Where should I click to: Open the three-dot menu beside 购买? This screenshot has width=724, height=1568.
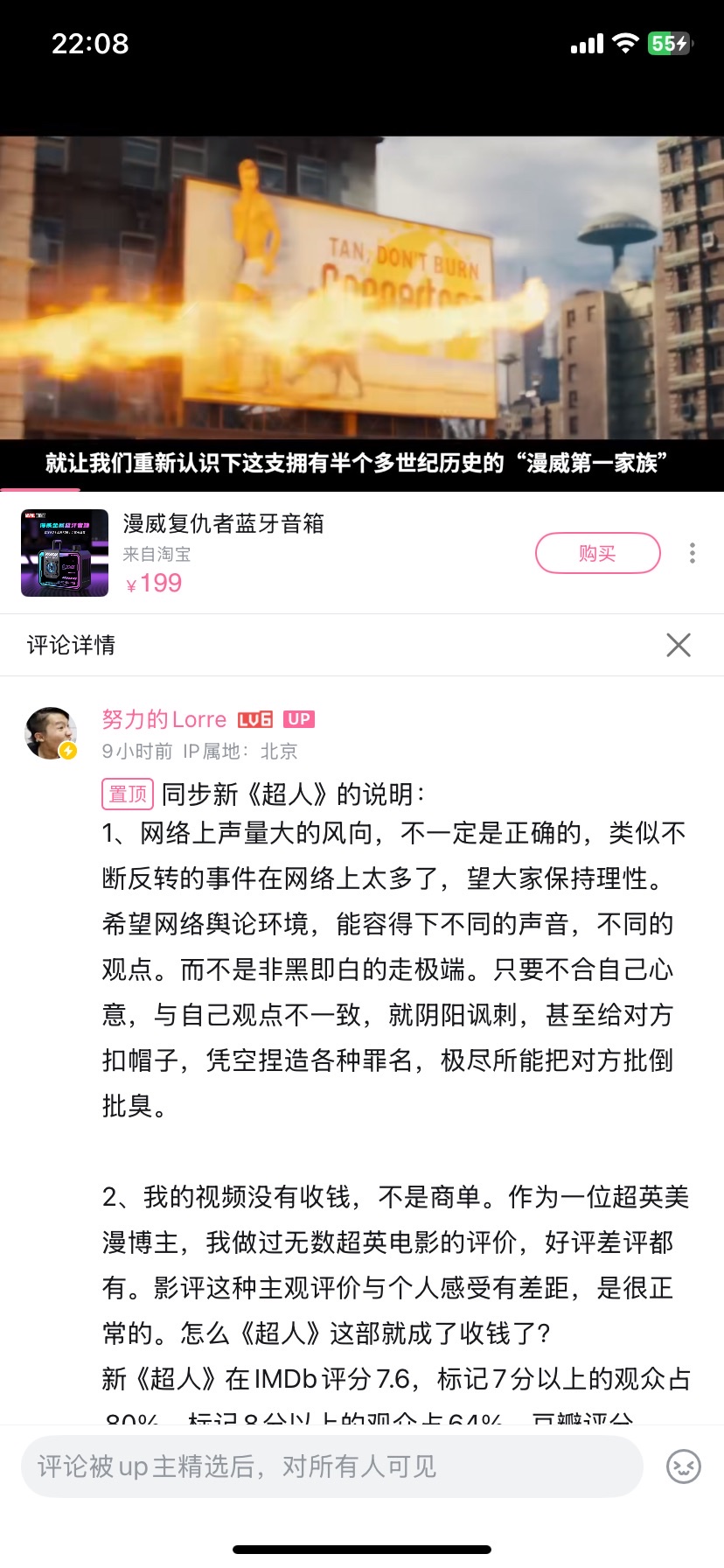692,553
